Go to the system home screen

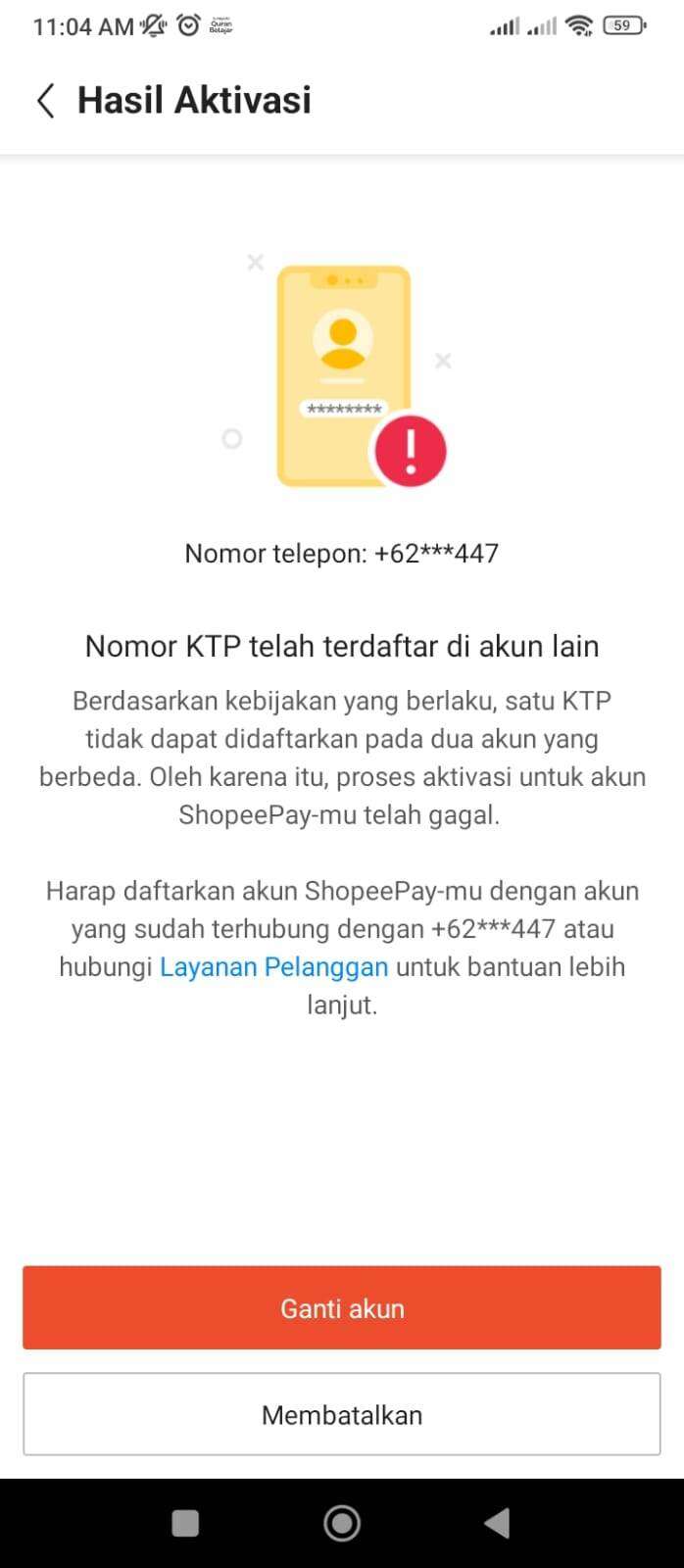[342, 1523]
